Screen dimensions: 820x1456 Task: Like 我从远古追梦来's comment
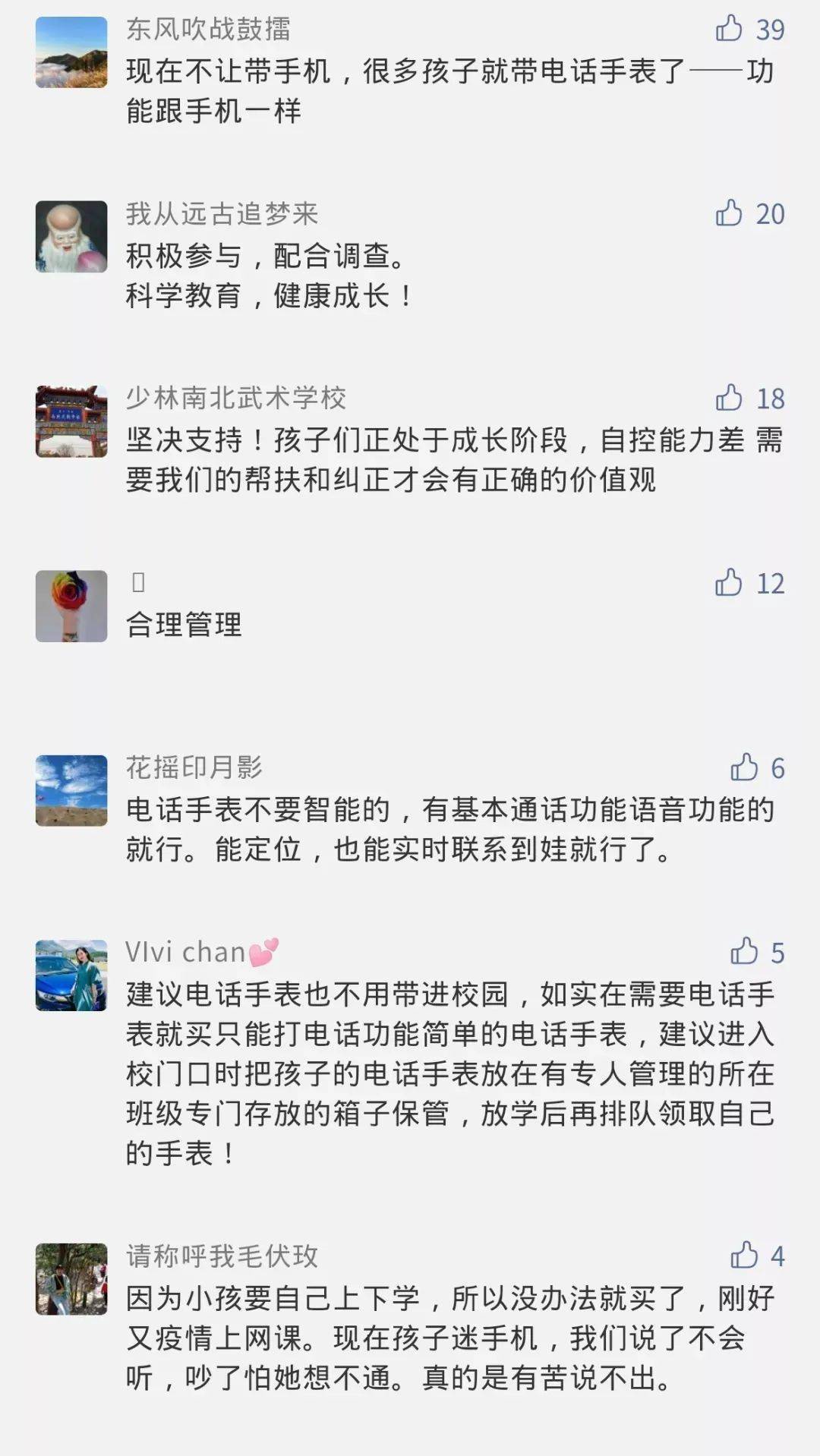729,213
